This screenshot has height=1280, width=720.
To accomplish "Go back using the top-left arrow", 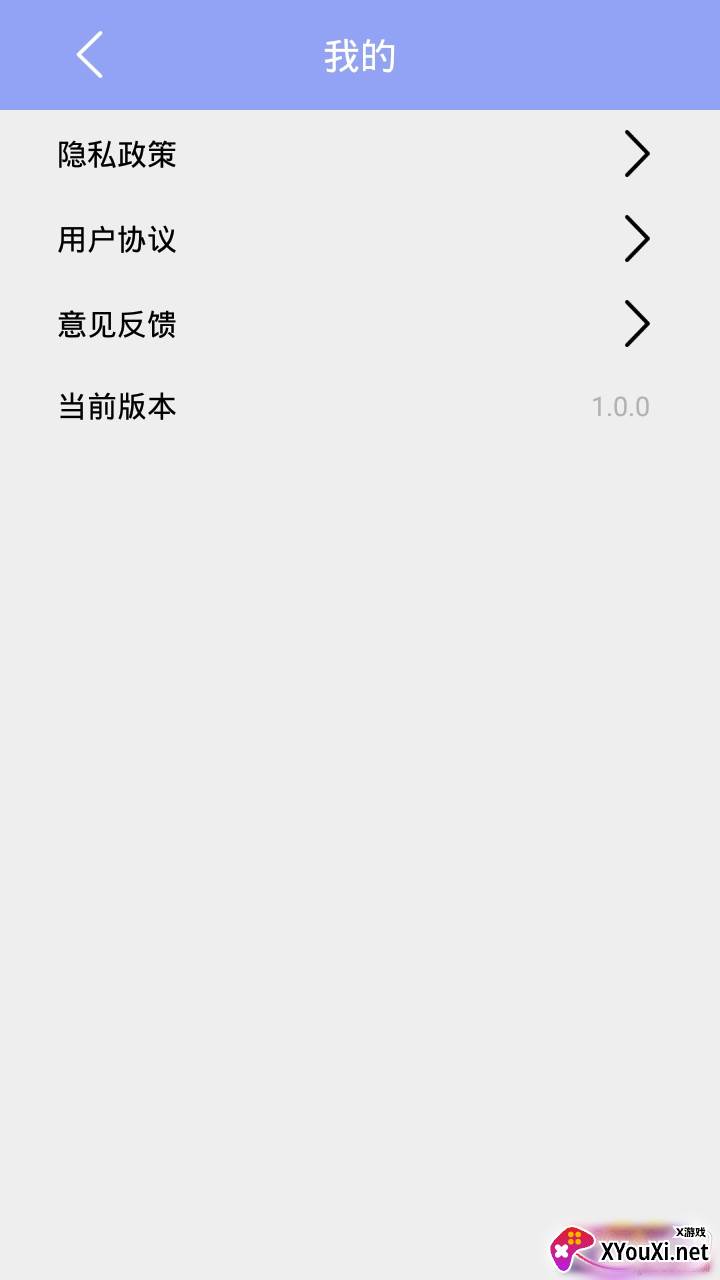I will pyautogui.click(x=90, y=55).
